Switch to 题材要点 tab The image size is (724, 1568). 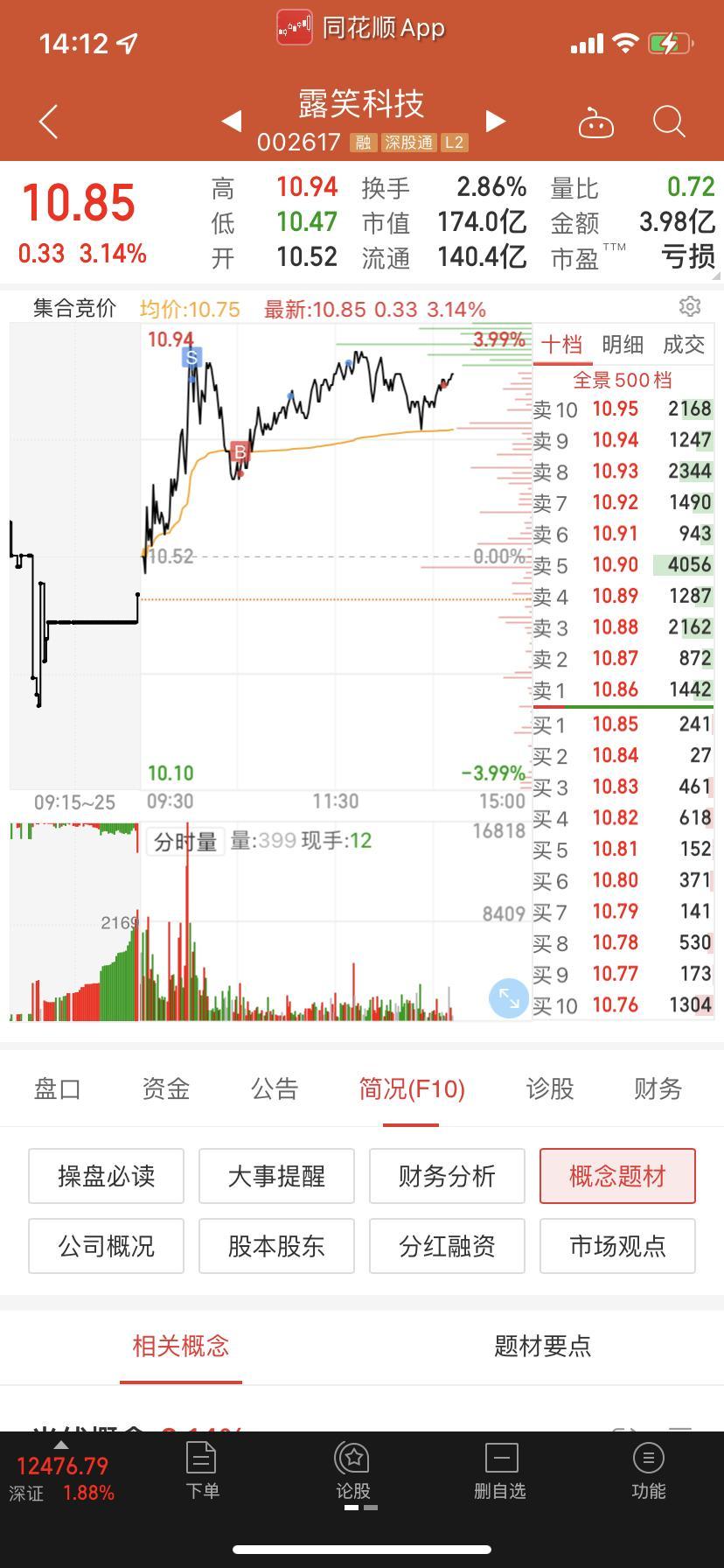[542, 1345]
